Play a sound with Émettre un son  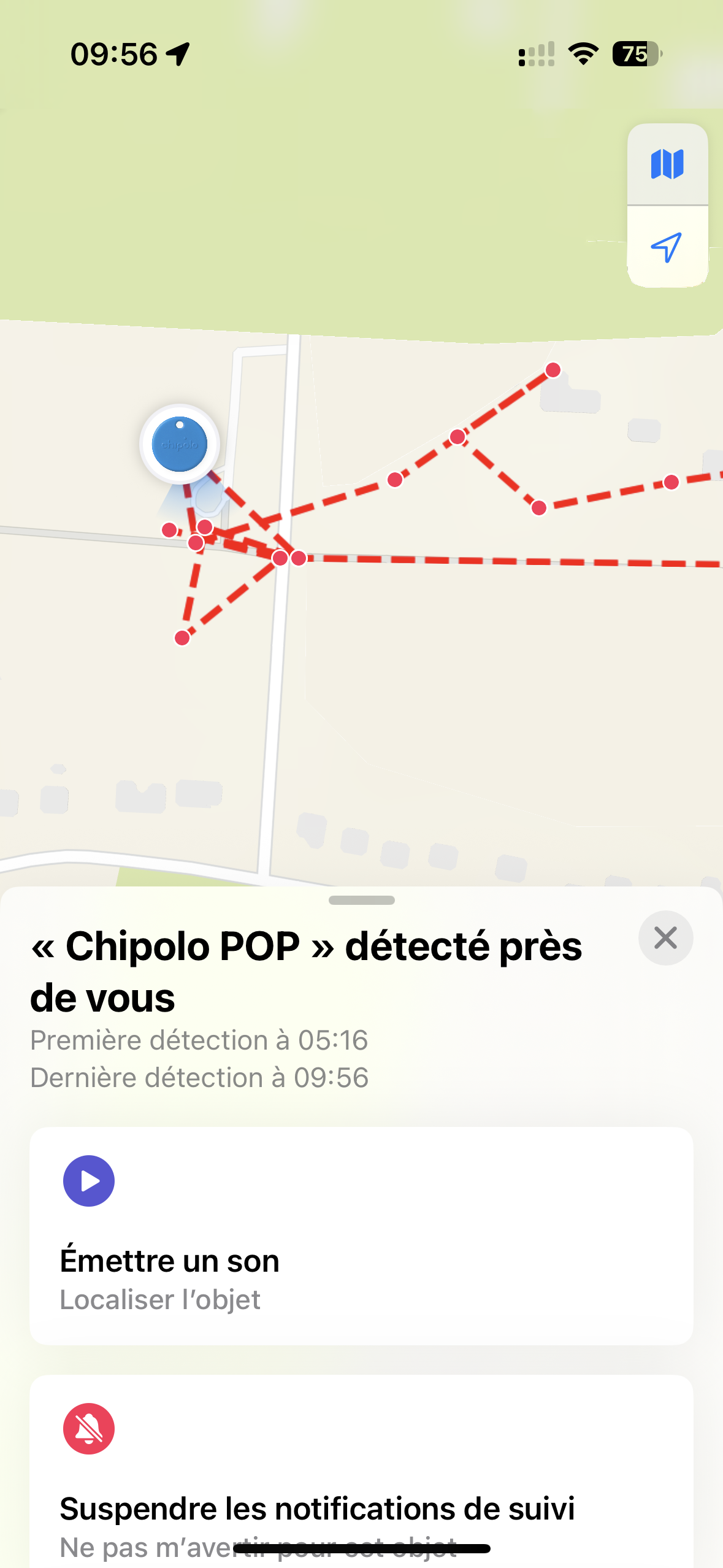(x=361, y=1236)
